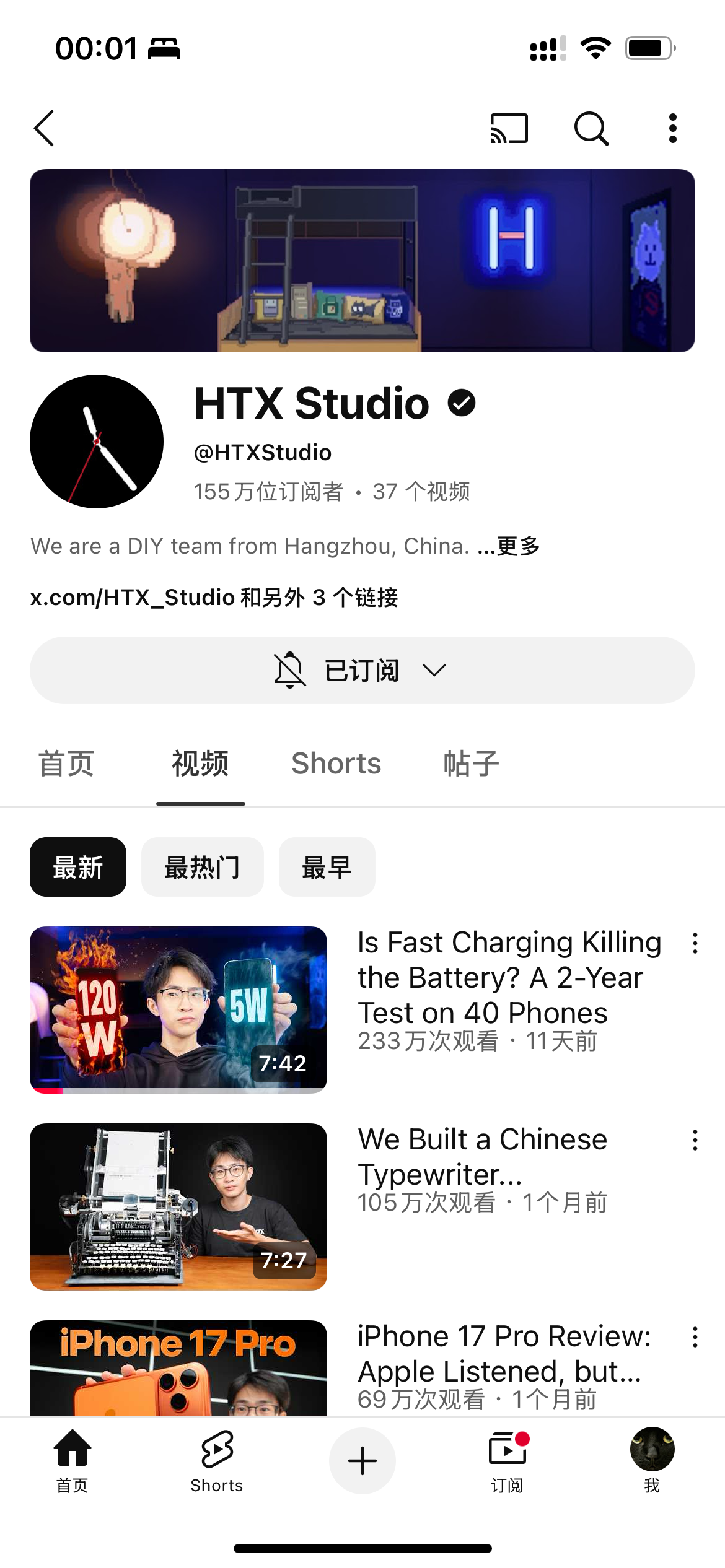Open the x.com/HTX_Studio links
The image size is (725, 1568).
pos(214,598)
